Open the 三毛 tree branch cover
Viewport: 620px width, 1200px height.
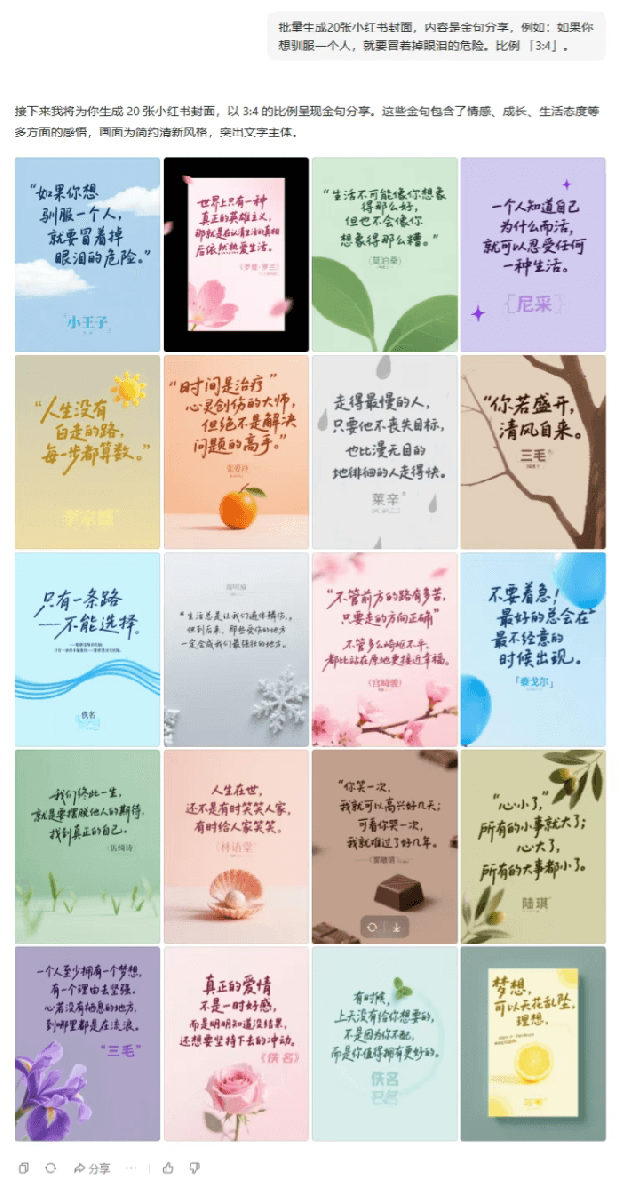(533, 452)
